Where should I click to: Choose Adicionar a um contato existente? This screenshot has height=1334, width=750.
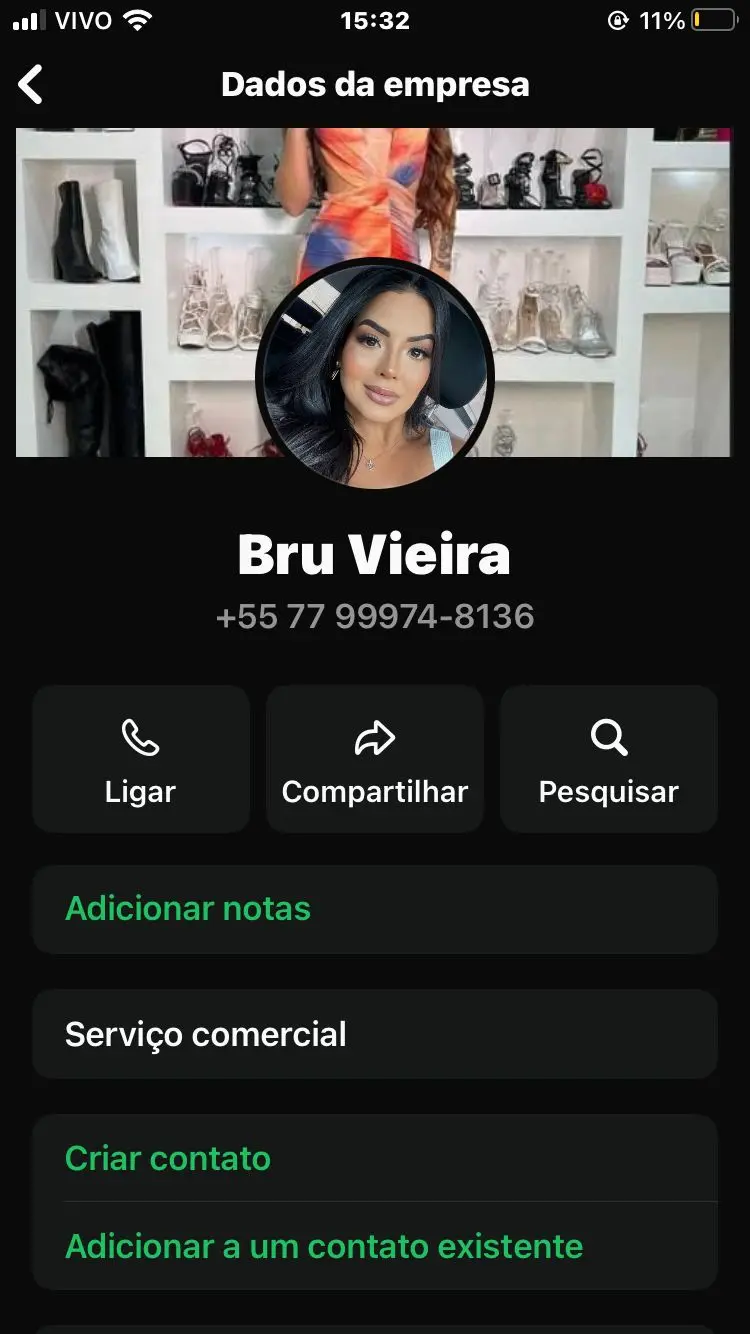click(x=375, y=1246)
